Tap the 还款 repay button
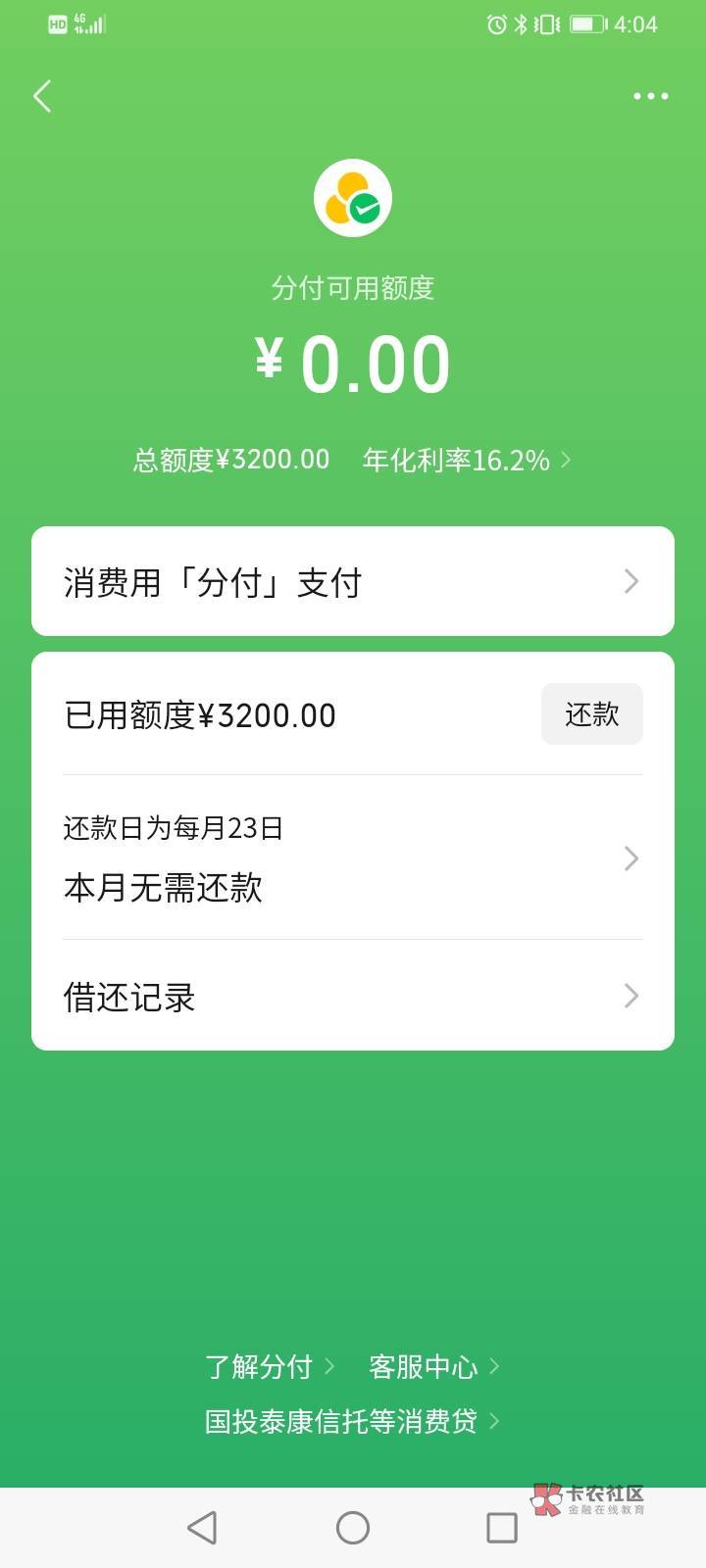The image size is (706, 1568). 592,714
